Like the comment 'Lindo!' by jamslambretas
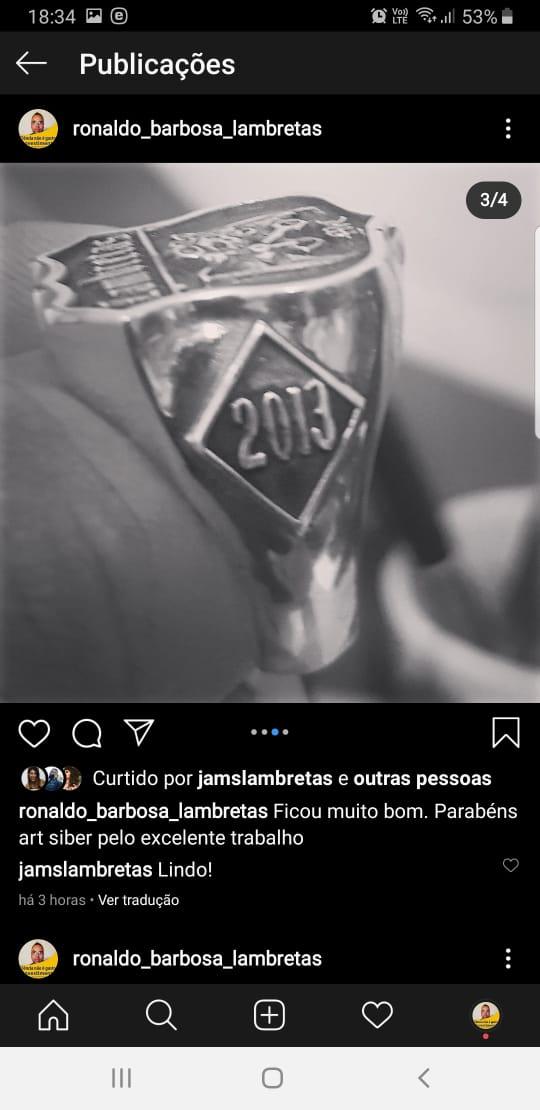The height and width of the screenshot is (1110, 540). 510,865
